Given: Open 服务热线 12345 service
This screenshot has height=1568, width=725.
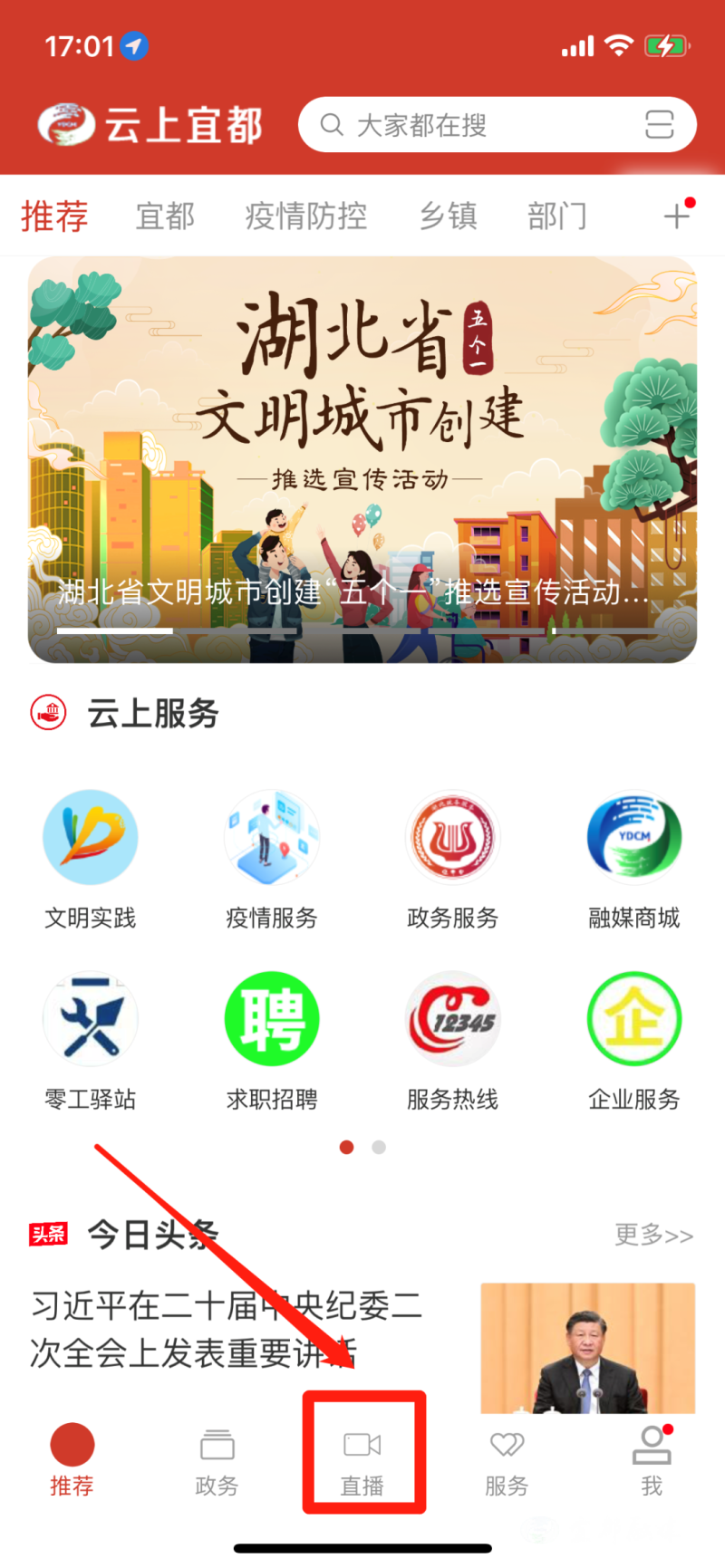Looking at the screenshot, I should (453, 1037).
